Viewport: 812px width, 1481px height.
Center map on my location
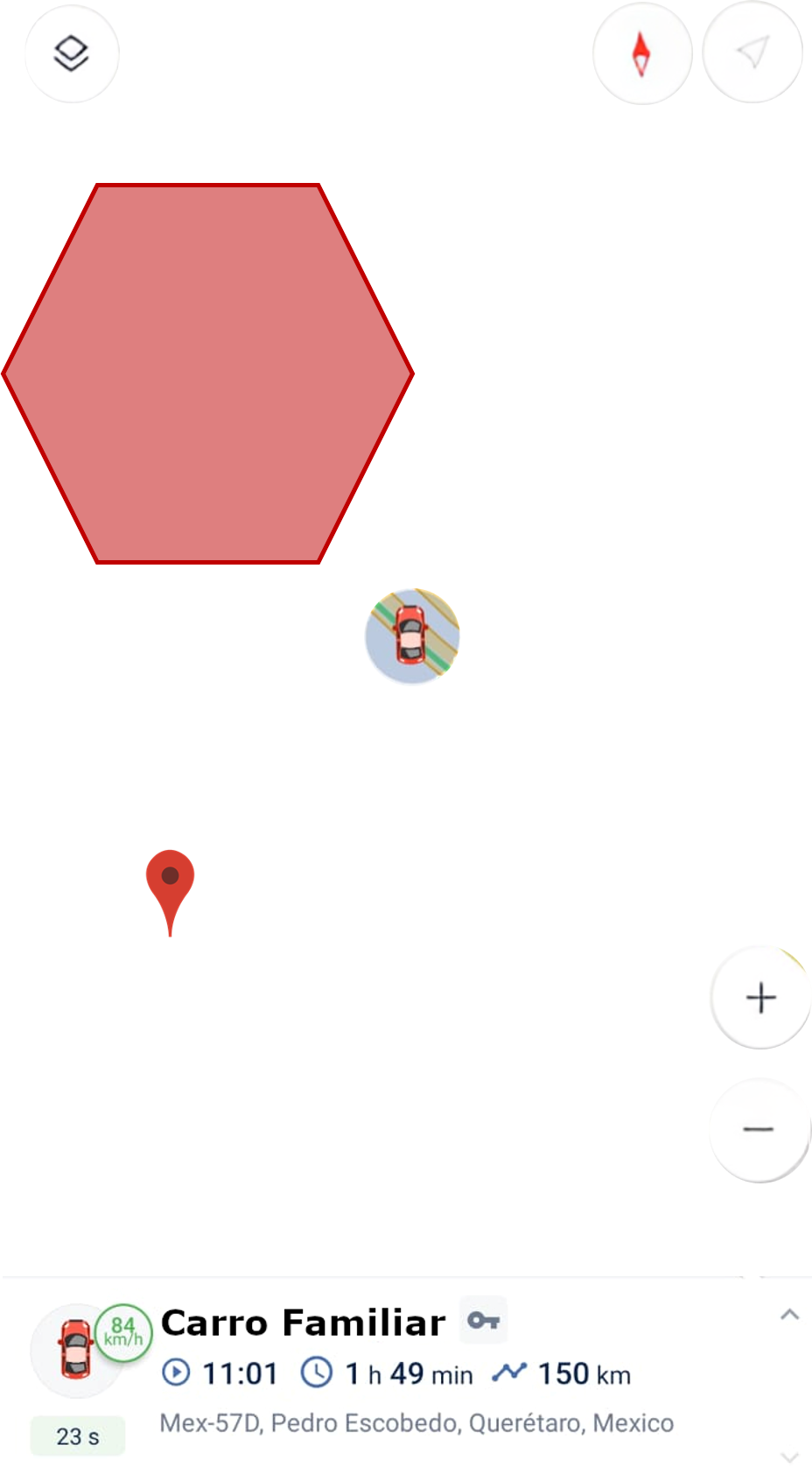[752, 53]
